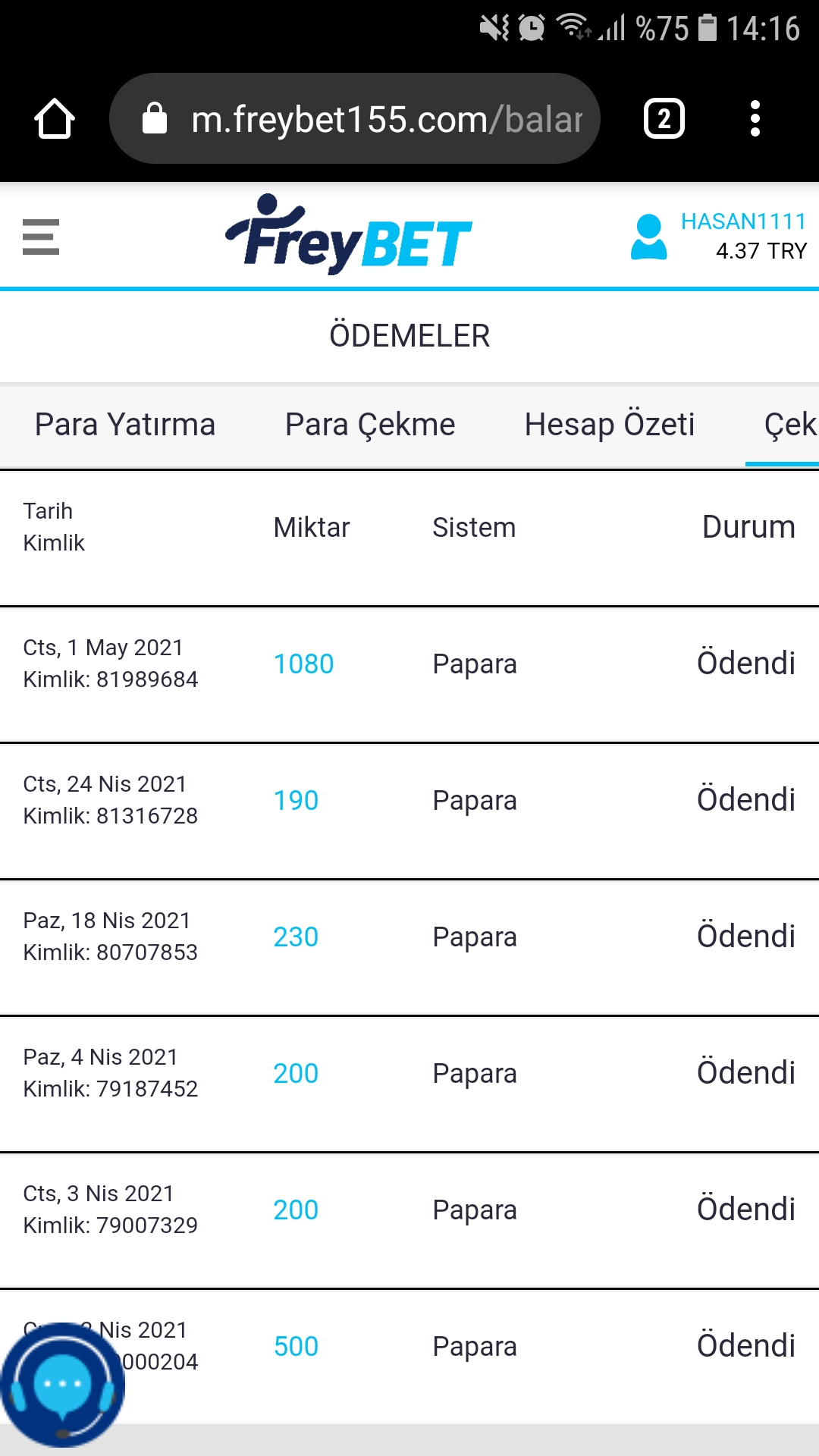Open the hamburger drawer menu
Screen dimensions: 819x1456
[x=41, y=237]
